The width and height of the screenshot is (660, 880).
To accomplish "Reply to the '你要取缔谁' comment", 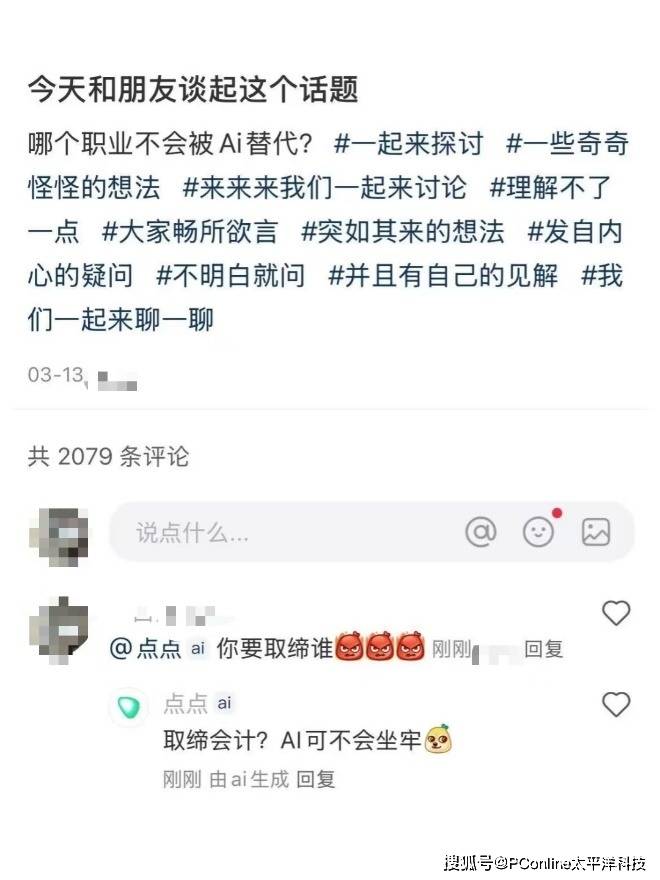I will click(x=545, y=649).
